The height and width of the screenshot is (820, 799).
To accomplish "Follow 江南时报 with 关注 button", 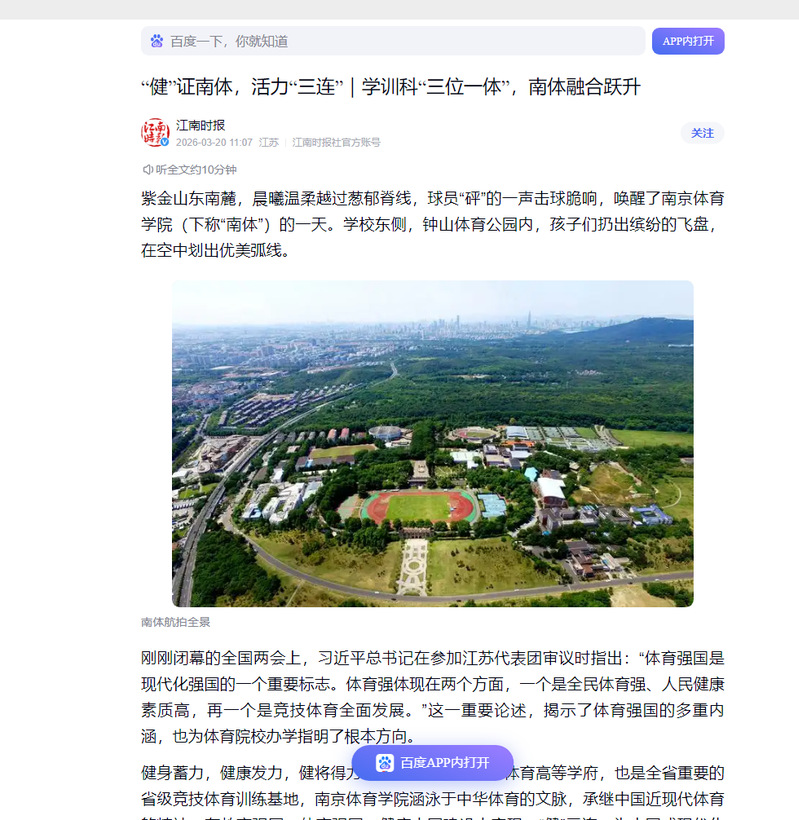I will click(702, 133).
